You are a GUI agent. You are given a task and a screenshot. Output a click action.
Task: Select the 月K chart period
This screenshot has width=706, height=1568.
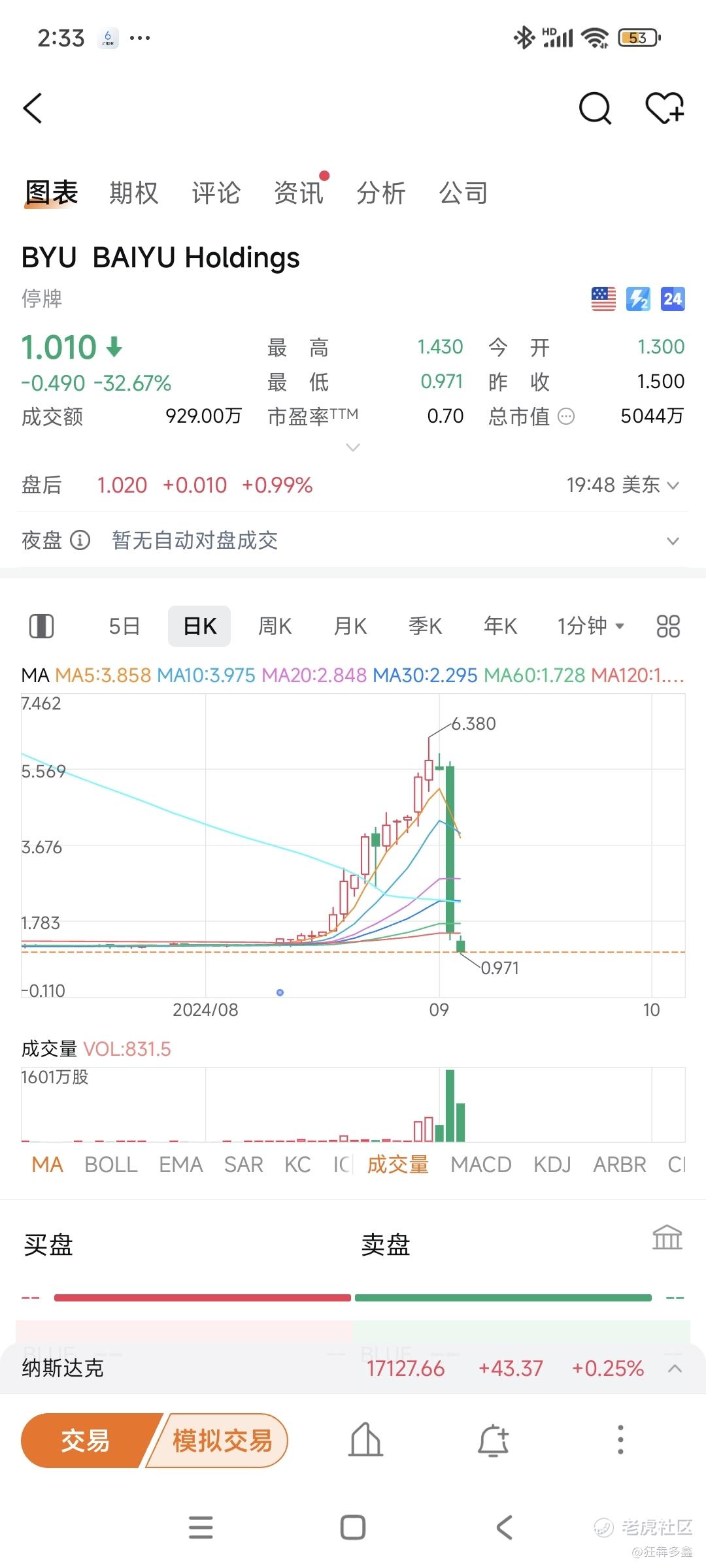click(x=350, y=626)
